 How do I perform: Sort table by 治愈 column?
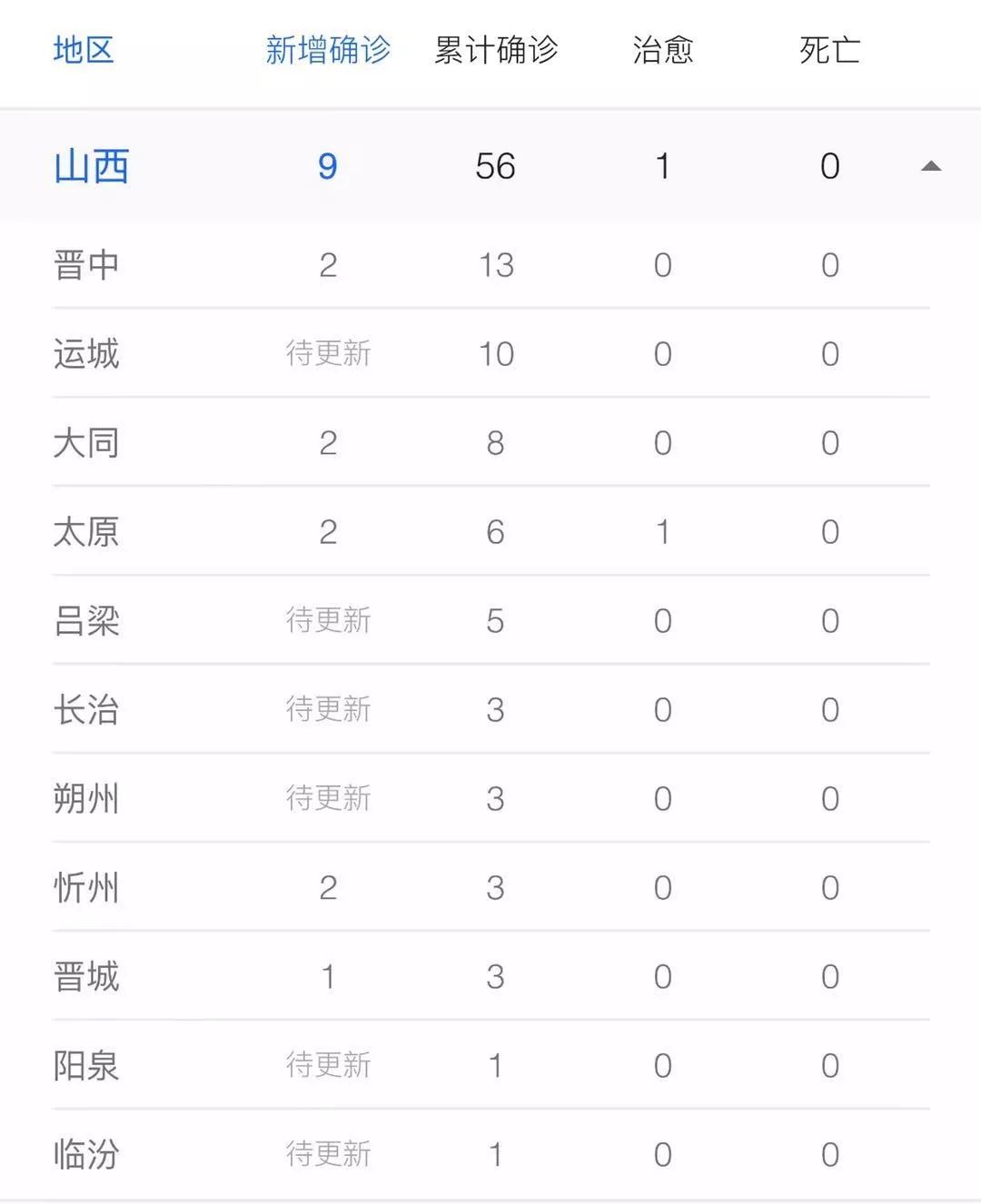pyautogui.click(x=663, y=50)
